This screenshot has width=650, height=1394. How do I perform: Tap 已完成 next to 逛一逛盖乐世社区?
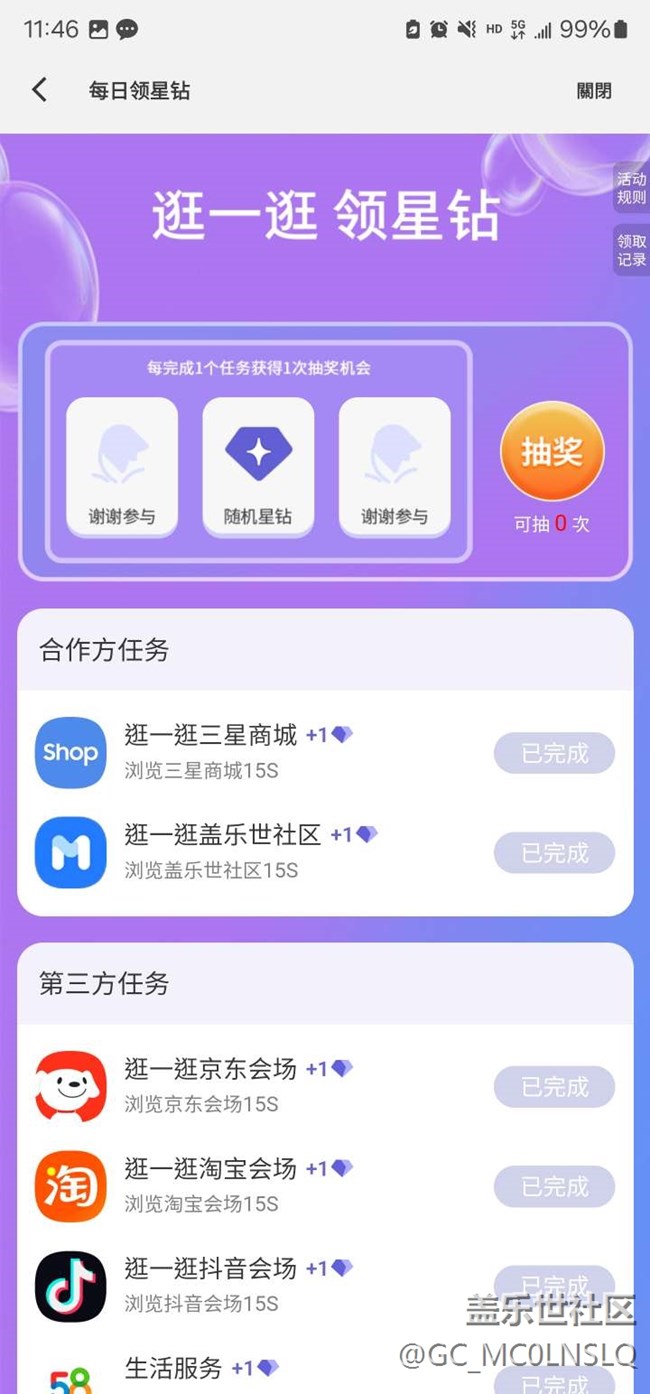[x=554, y=853]
